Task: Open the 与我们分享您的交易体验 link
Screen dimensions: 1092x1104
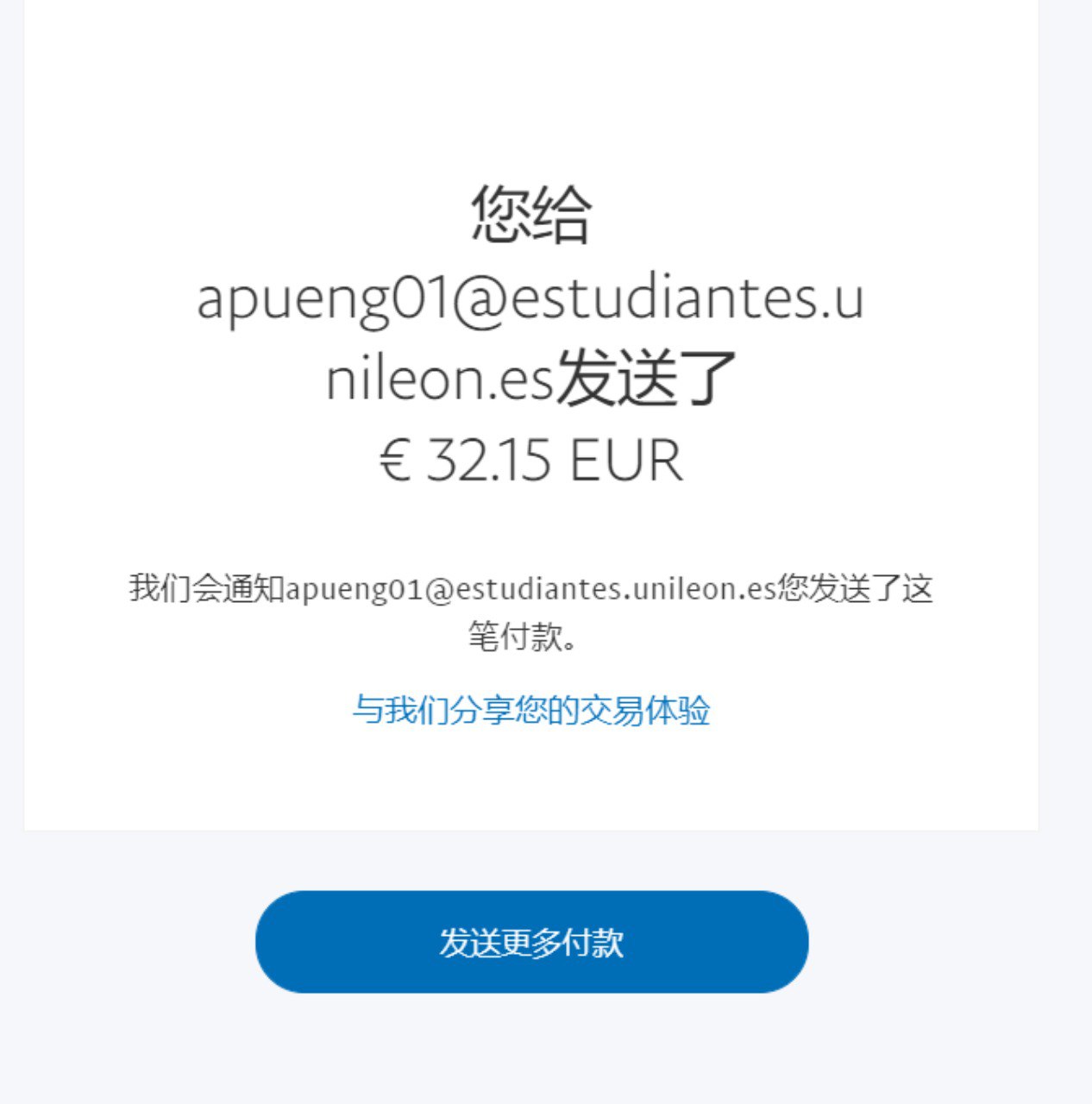Action: (531, 711)
